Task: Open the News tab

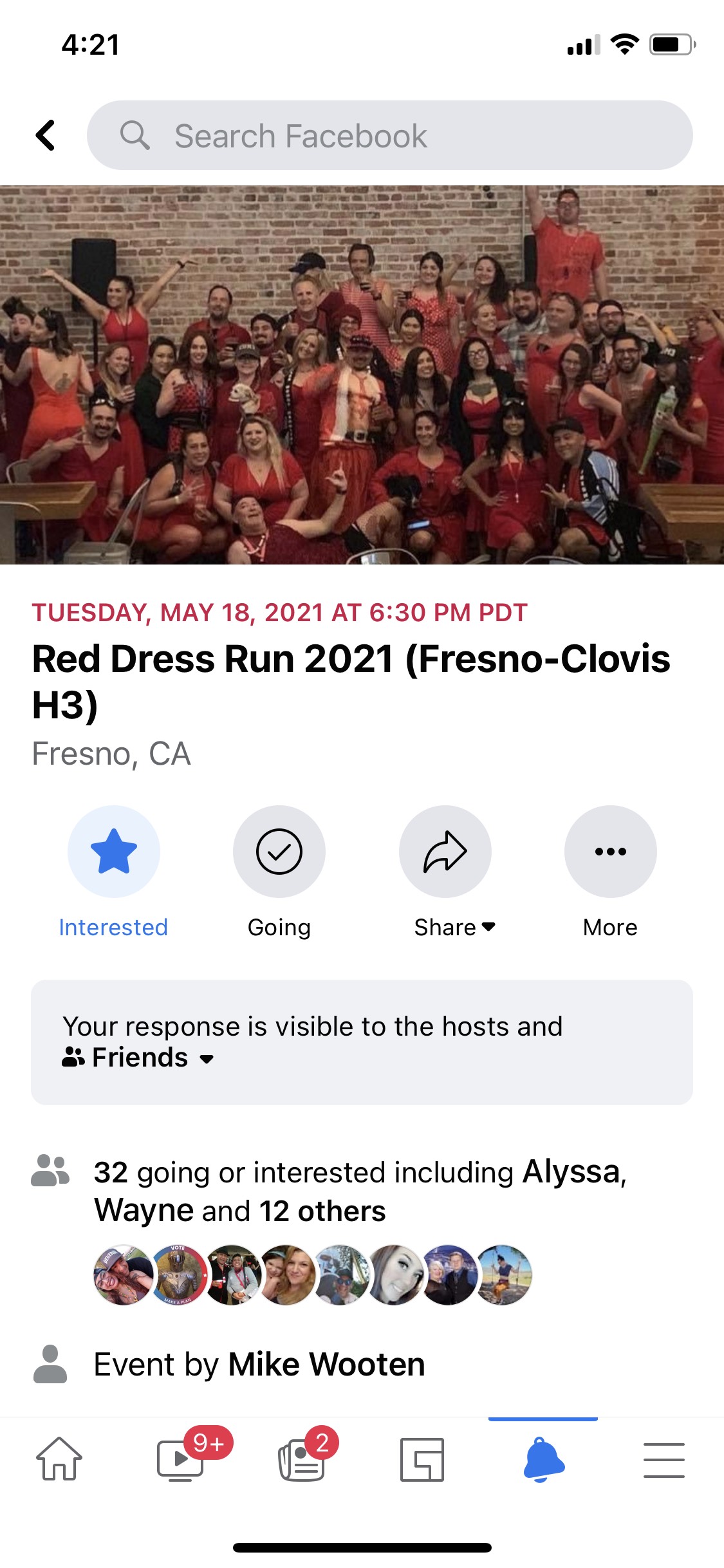Action: click(x=301, y=1459)
